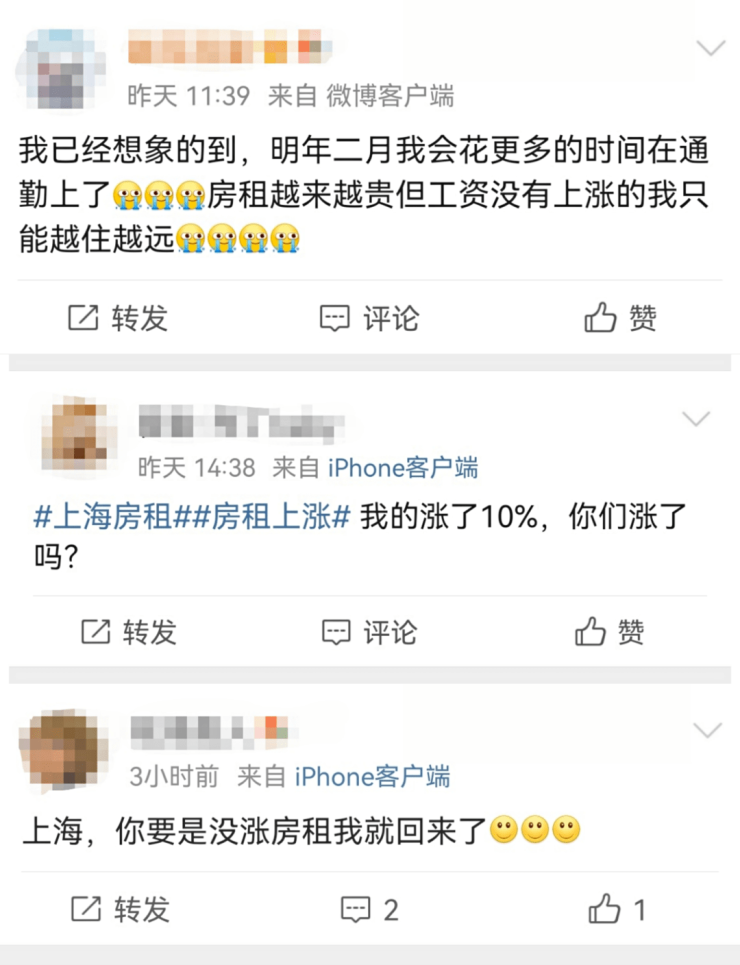Repost the post about commuting next February

pyautogui.click(x=118, y=319)
